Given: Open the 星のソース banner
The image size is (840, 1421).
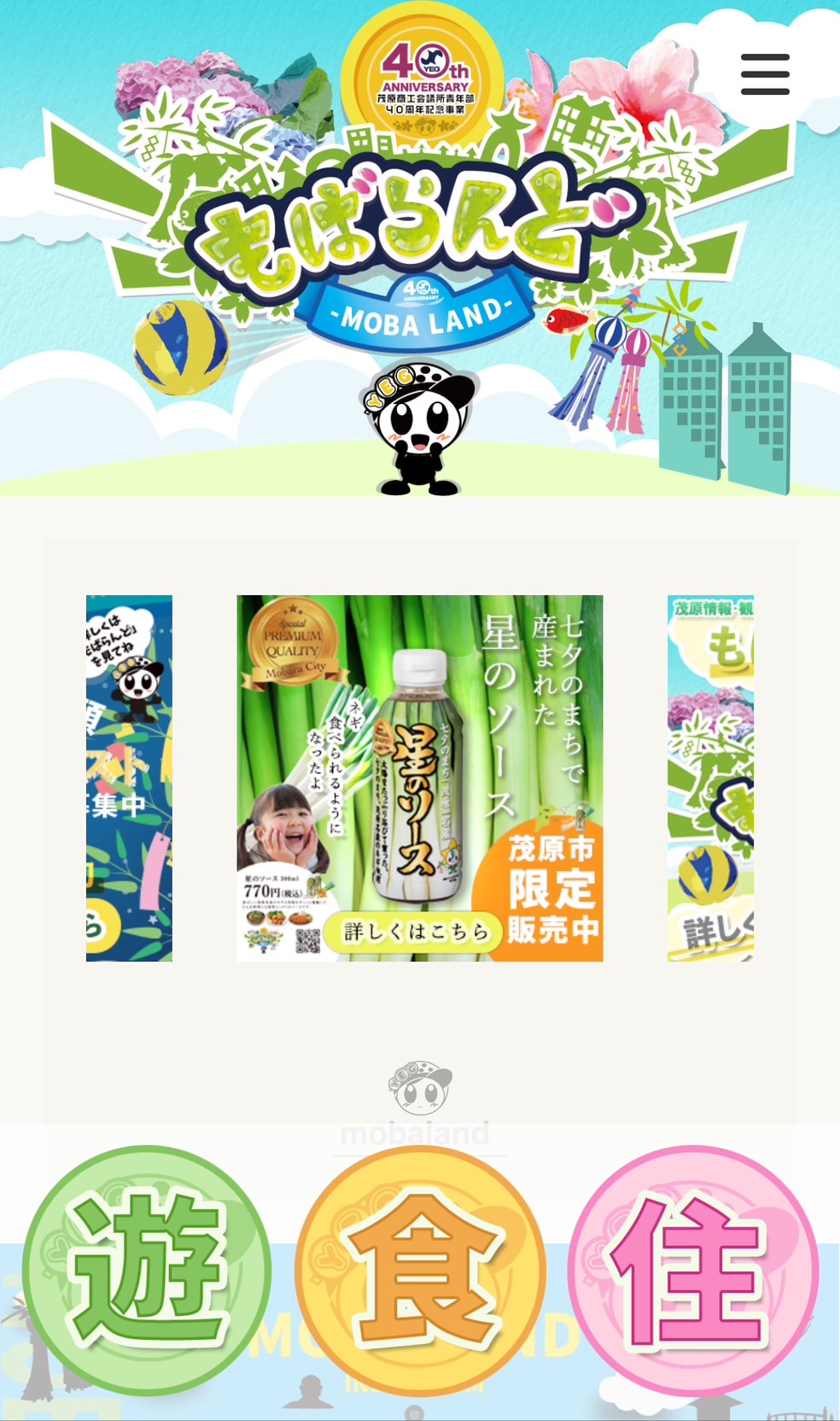Looking at the screenshot, I should click(x=419, y=778).
